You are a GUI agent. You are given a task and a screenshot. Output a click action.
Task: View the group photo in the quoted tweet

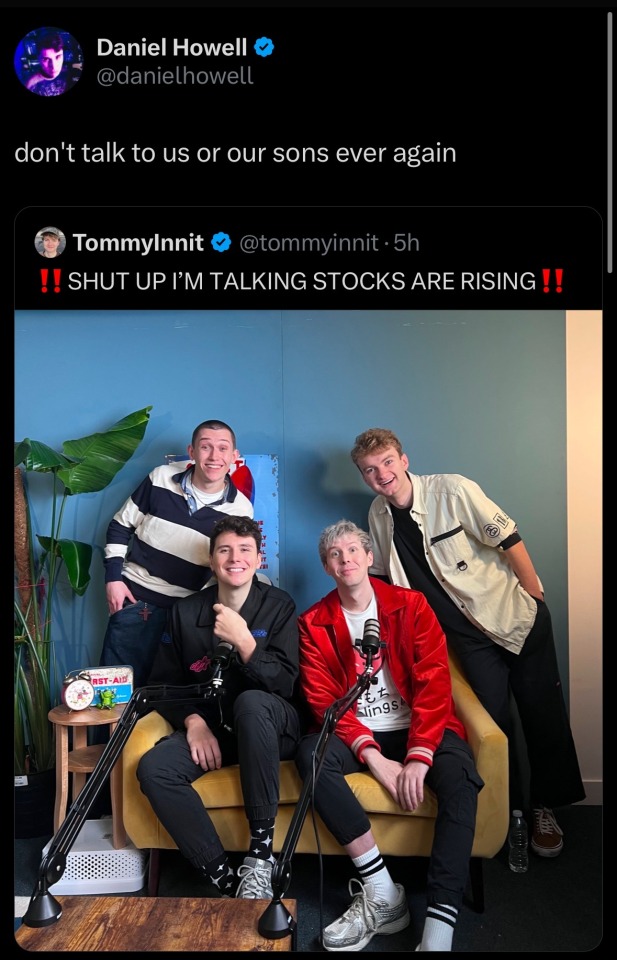pos(308,630)
